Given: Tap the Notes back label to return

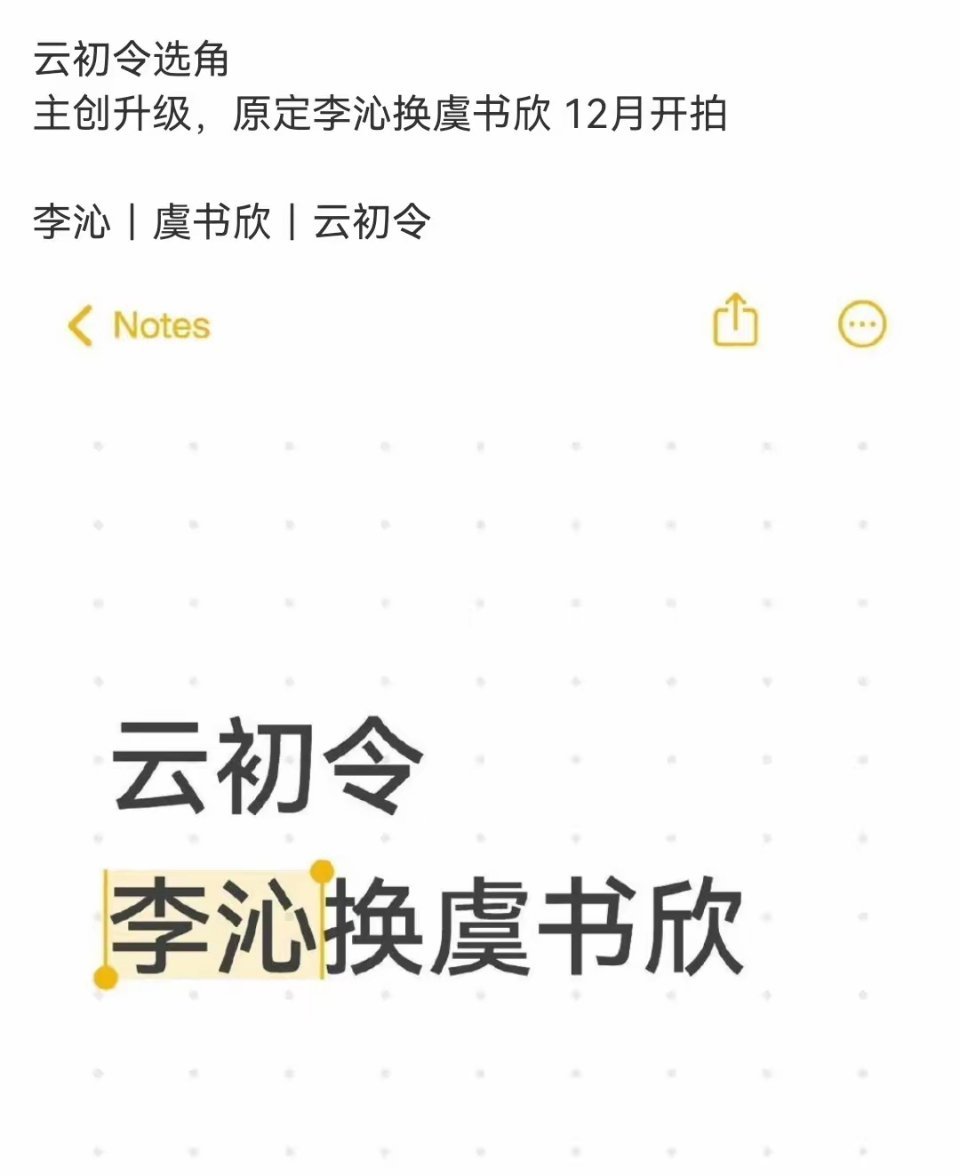Looking at the screenshot, I should 160,324.
